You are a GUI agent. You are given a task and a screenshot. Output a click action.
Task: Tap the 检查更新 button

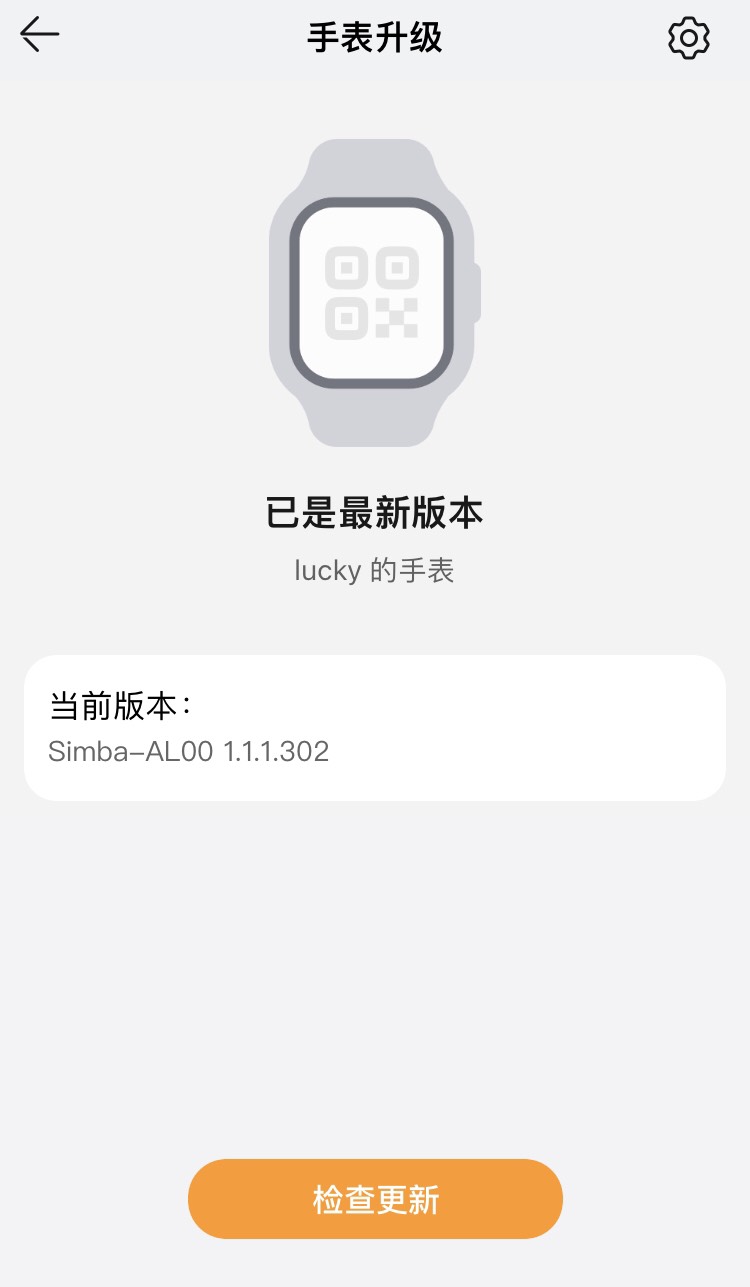coord(375,1199)
